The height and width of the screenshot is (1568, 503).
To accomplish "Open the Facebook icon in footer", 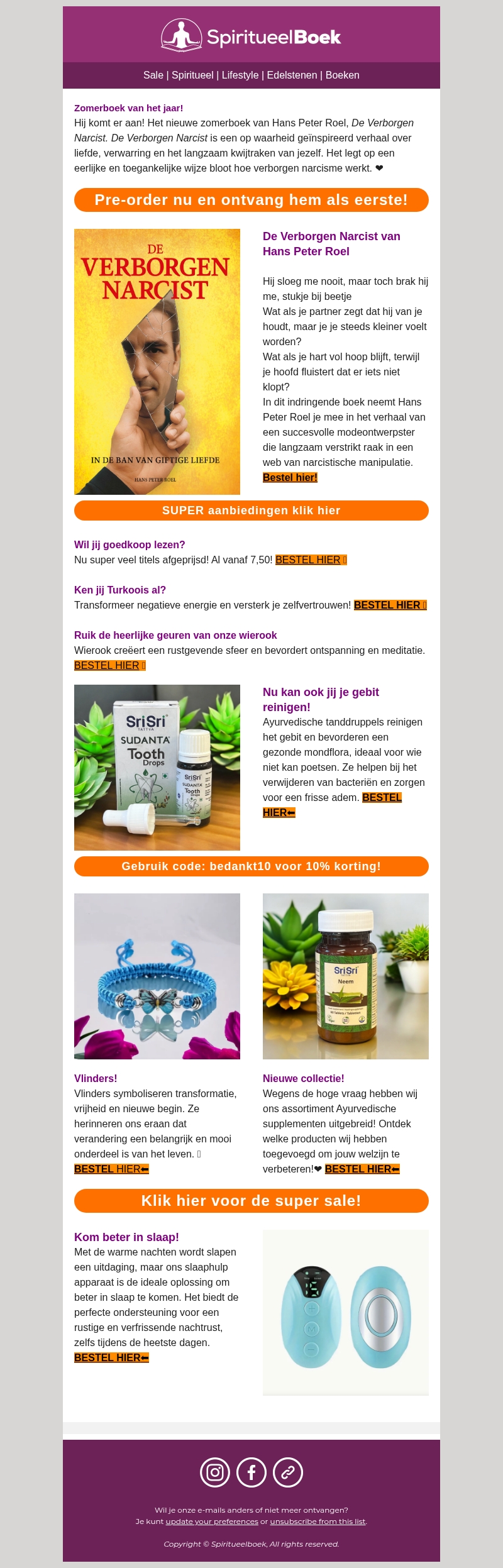I will coord(251,1472).
